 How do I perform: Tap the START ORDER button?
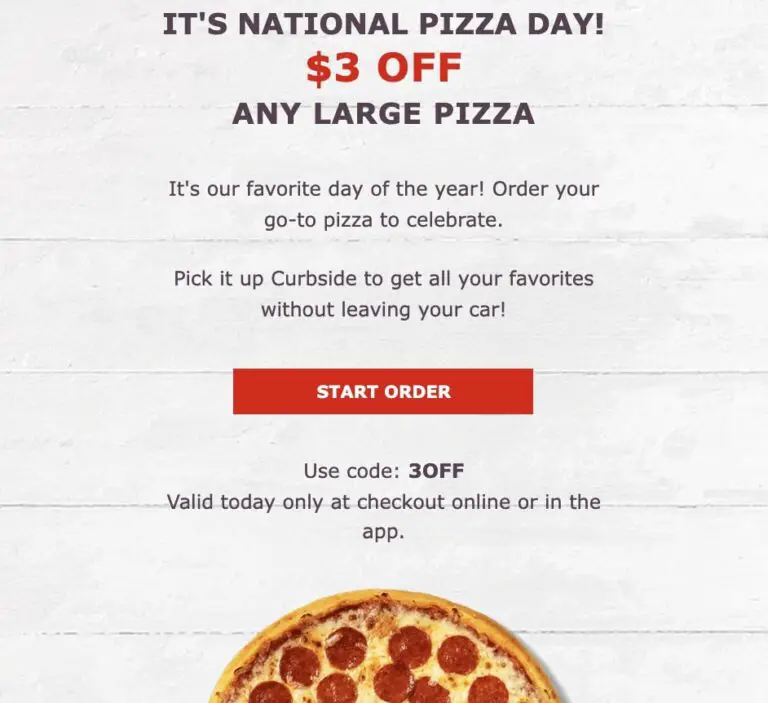(383, 391)
